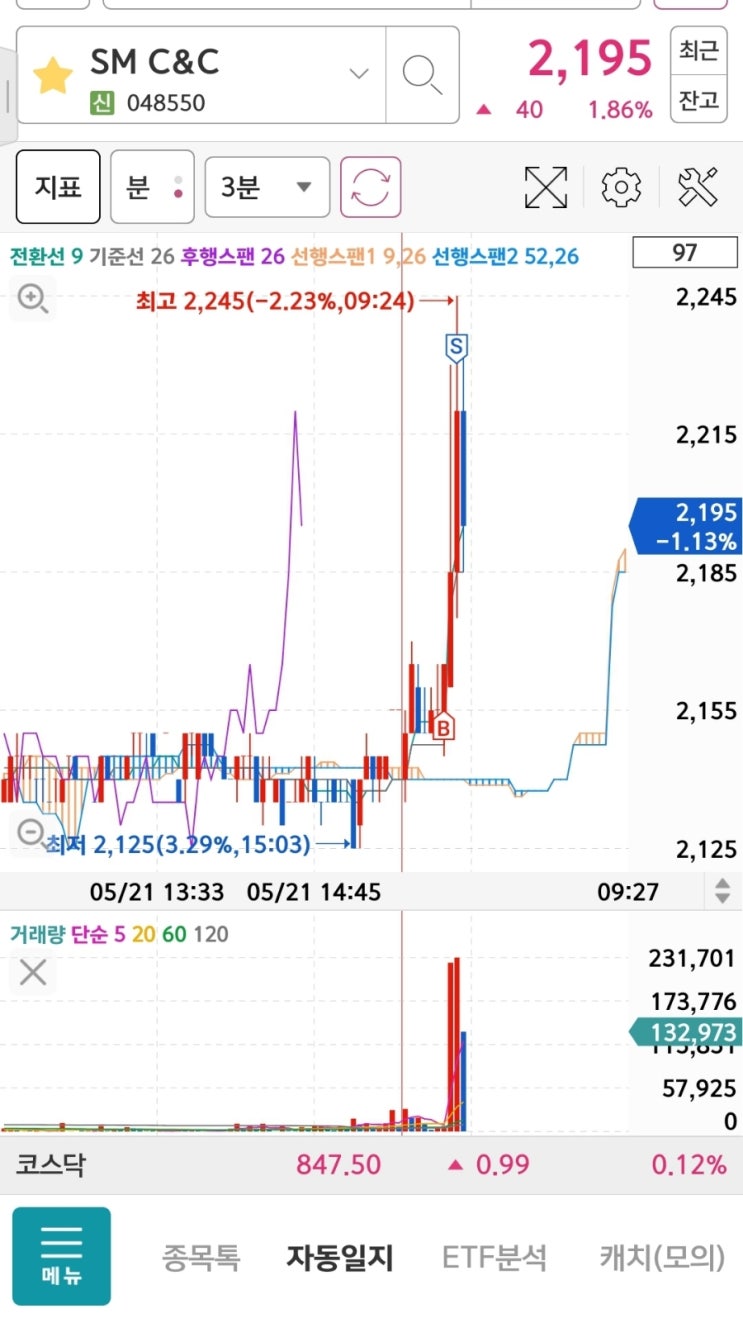Go to the ETF분석 tab
Screen dimensions: 743x1318
[x=494, y=1257]
